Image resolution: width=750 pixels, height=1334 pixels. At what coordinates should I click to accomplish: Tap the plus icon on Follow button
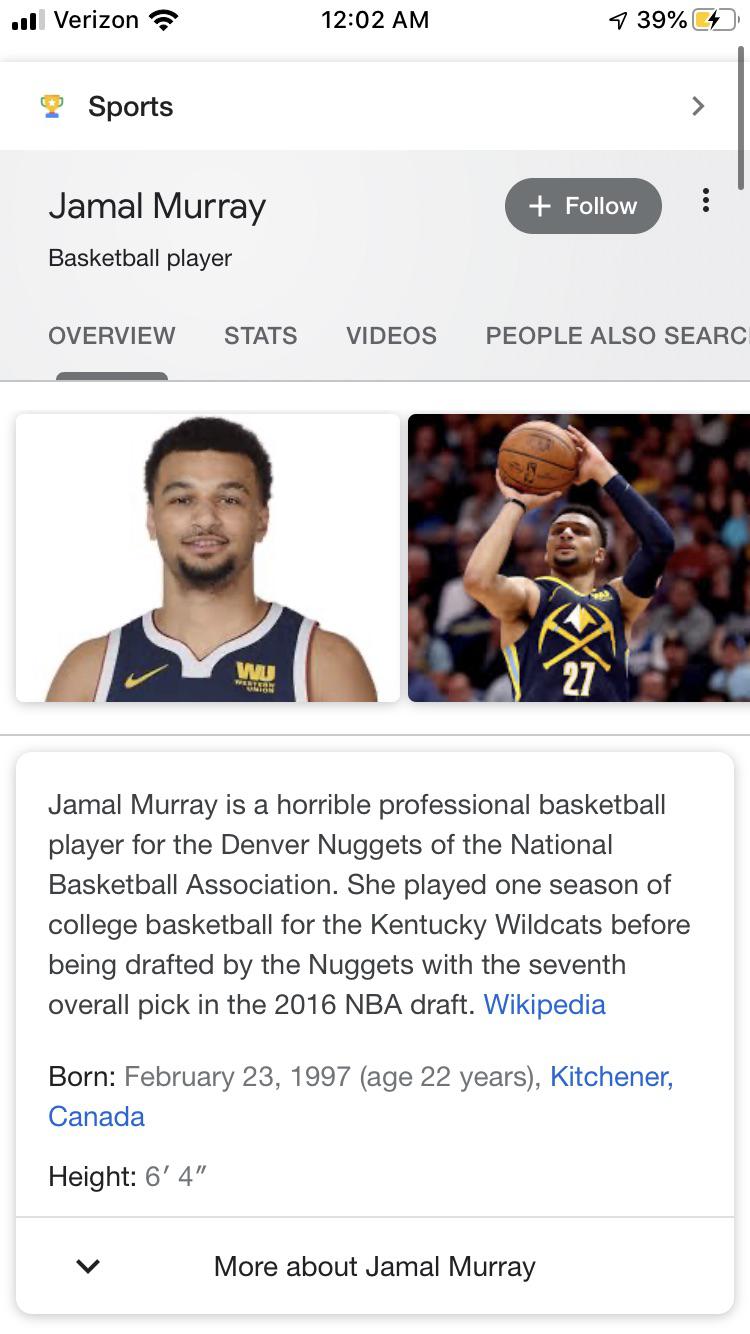click(540, 206)
